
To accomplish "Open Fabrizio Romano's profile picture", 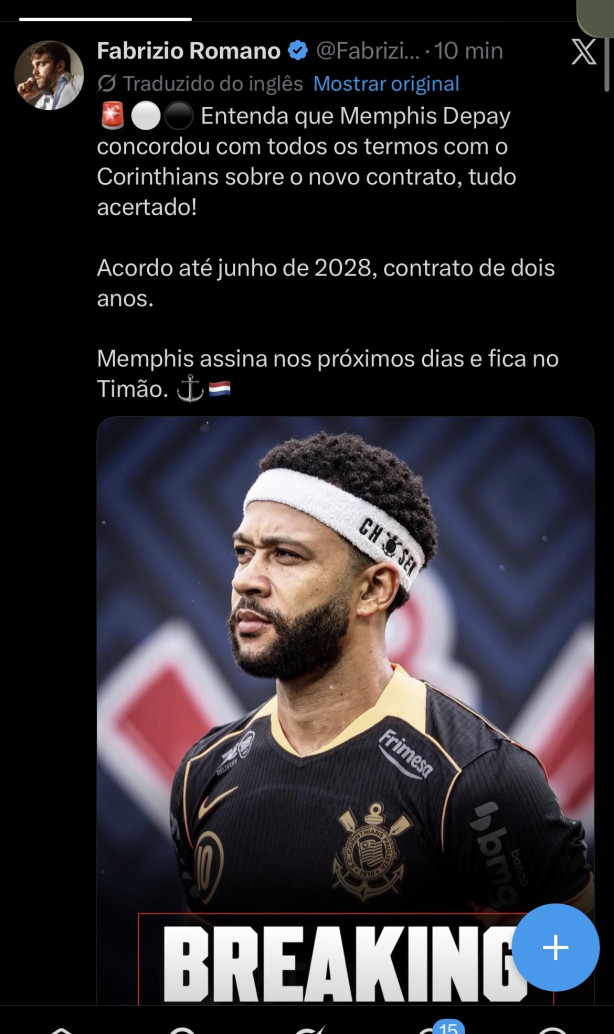I will (x=49, y=75).
